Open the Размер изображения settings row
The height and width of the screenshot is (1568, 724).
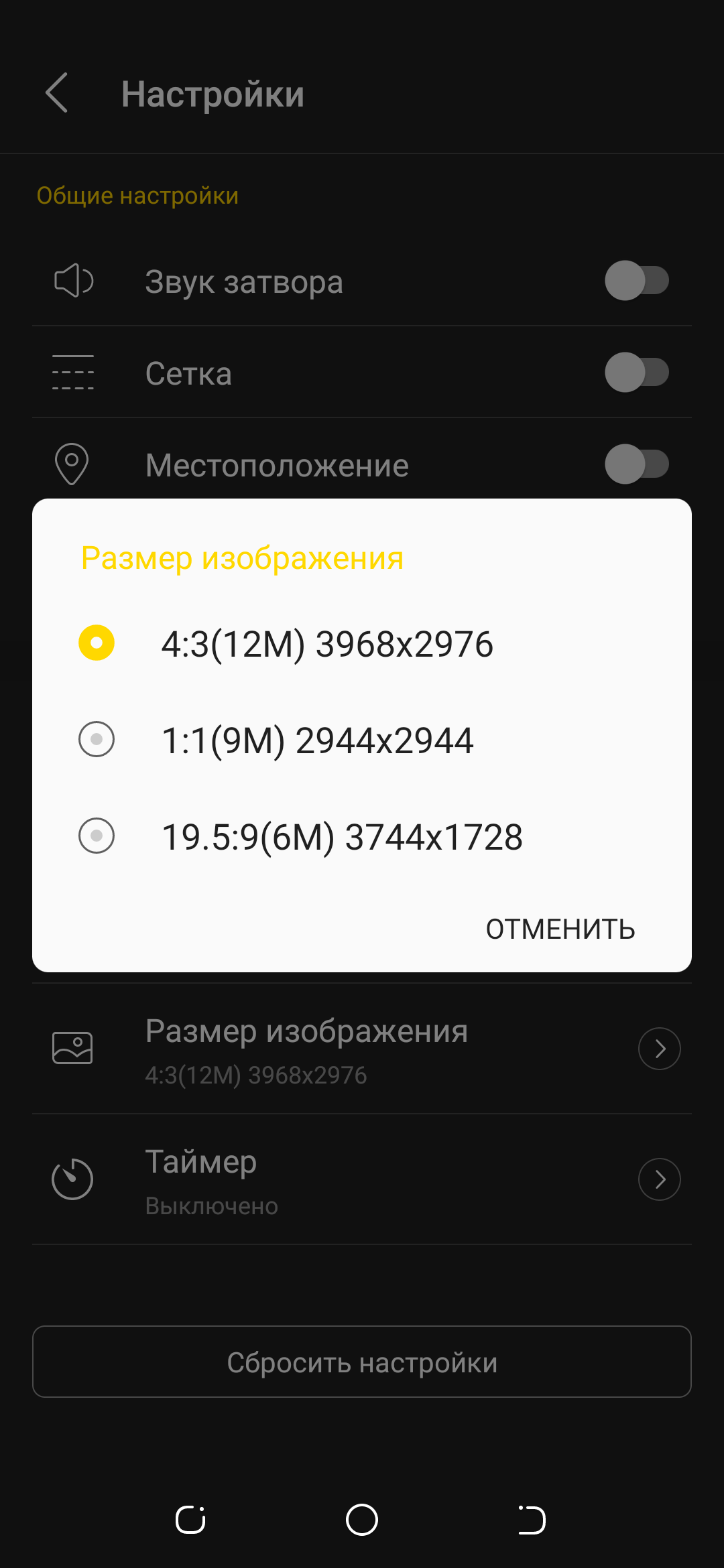click(362, 1049)
